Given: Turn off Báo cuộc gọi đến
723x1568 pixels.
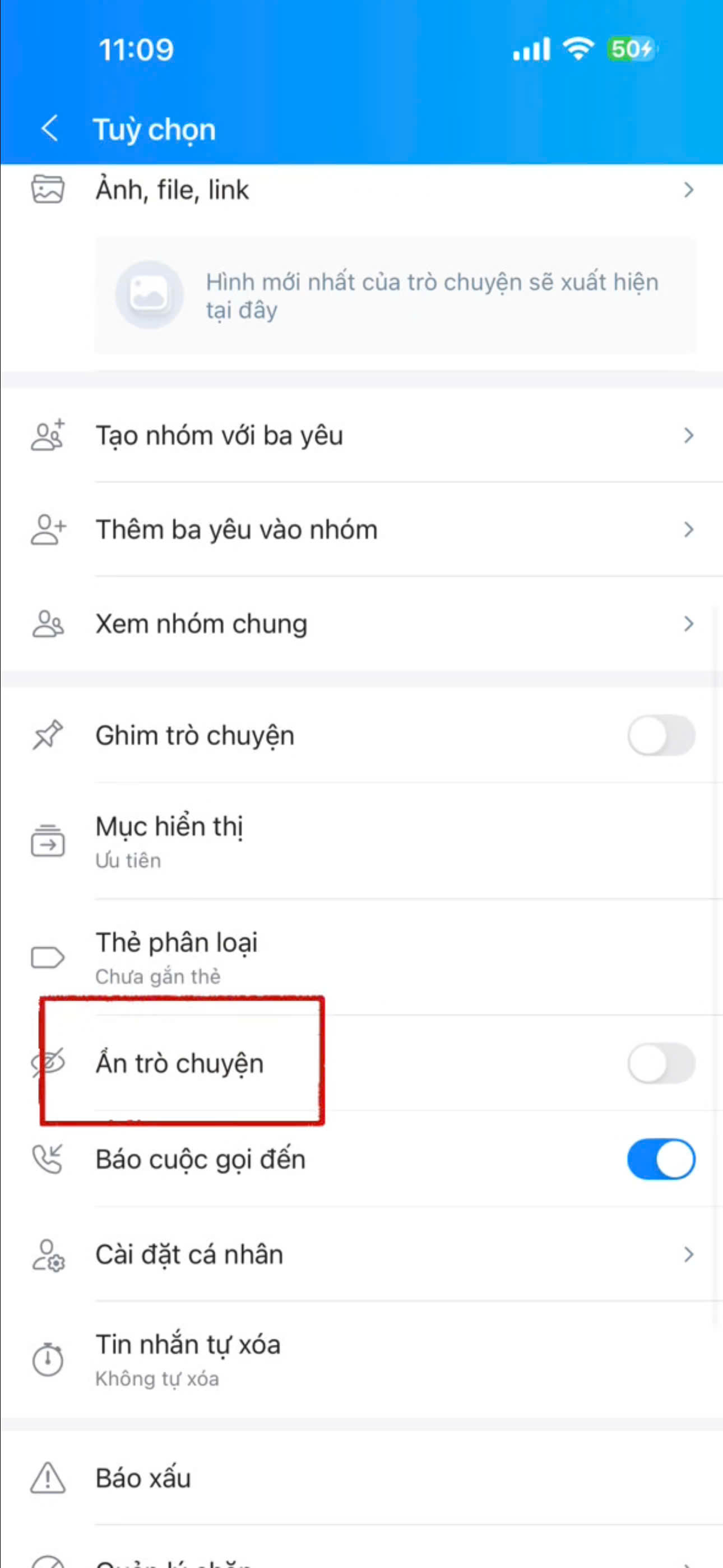Looking at the screenshot, I should click(661, 1159).
